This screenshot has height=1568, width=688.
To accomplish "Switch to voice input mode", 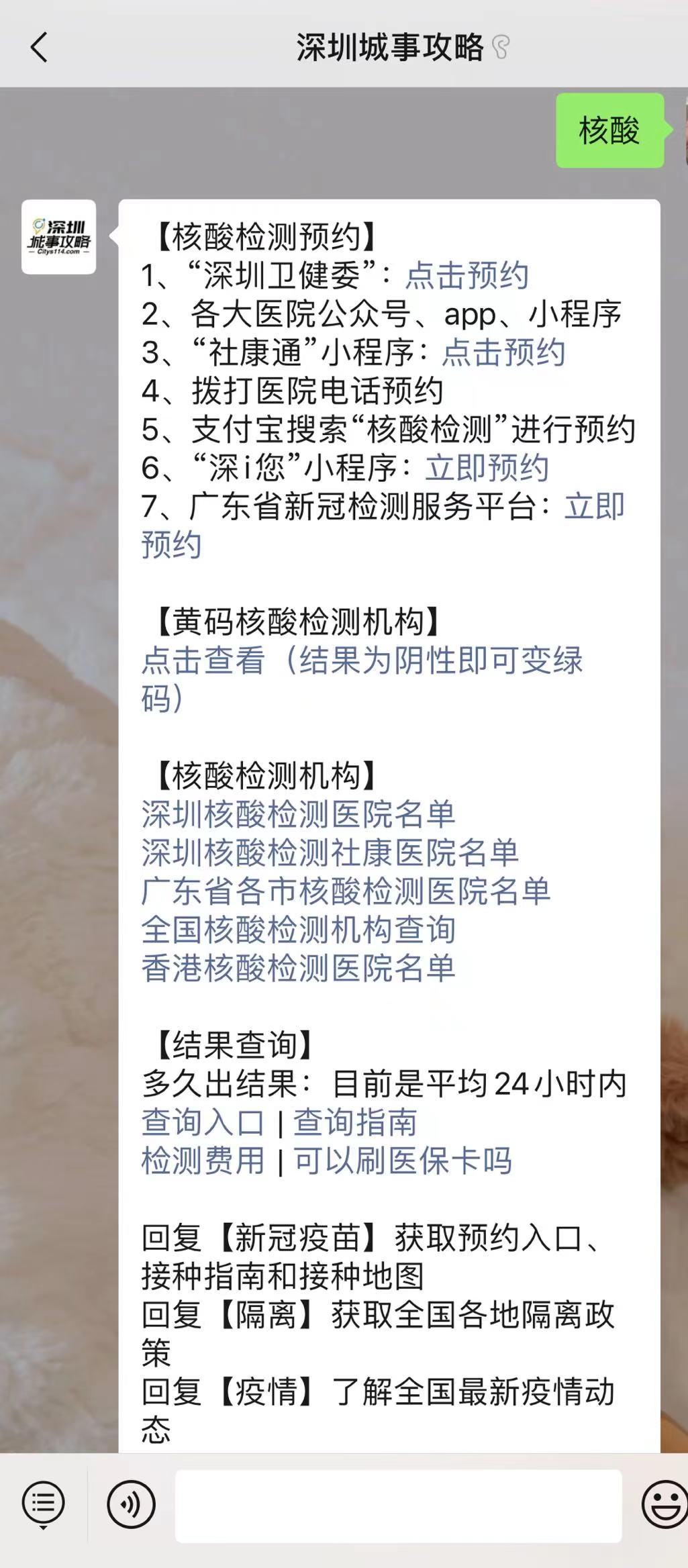I will coord(131,1504).
